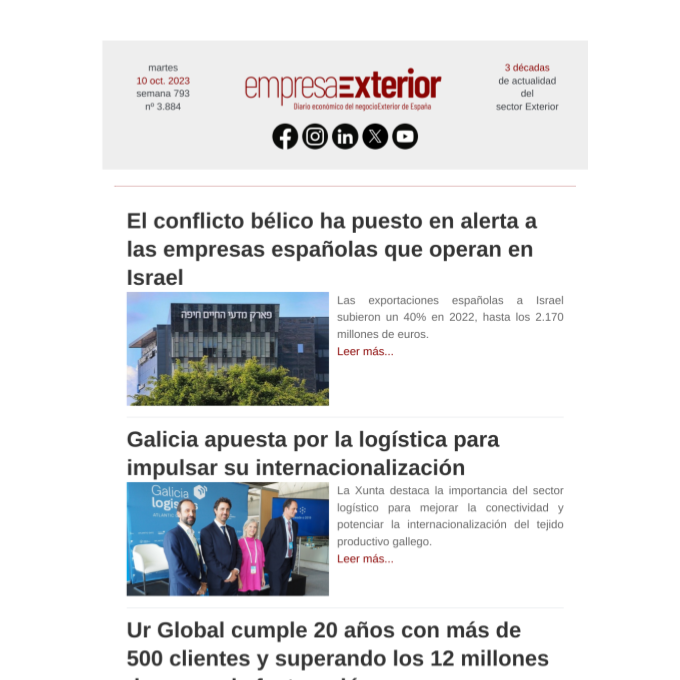Viewport: 680px width, 680px height.
Task: Tap 'Leer más...' under the Galicia logistics article
Action: click(365, 559)
